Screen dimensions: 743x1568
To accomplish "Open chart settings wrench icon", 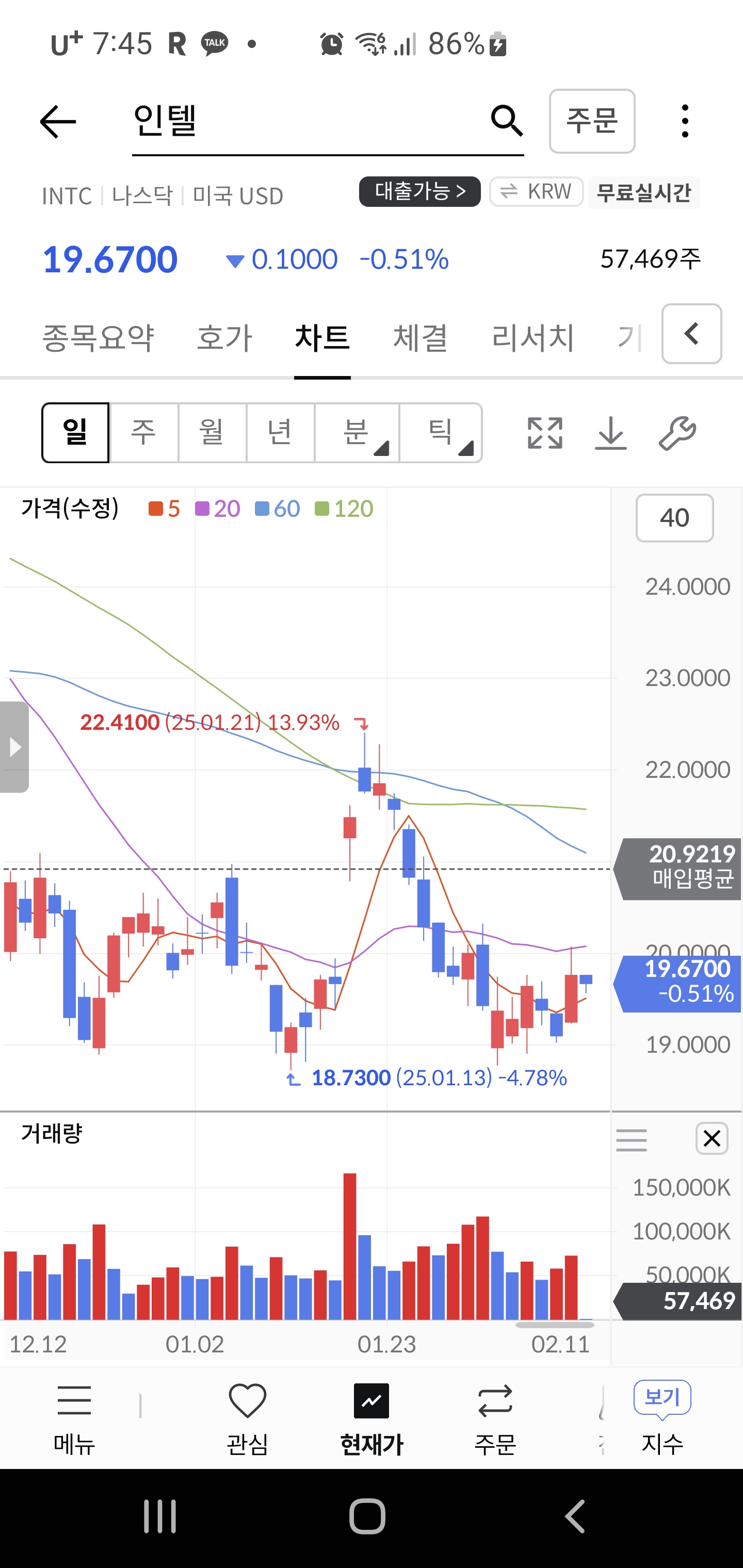I will [677, 433].
